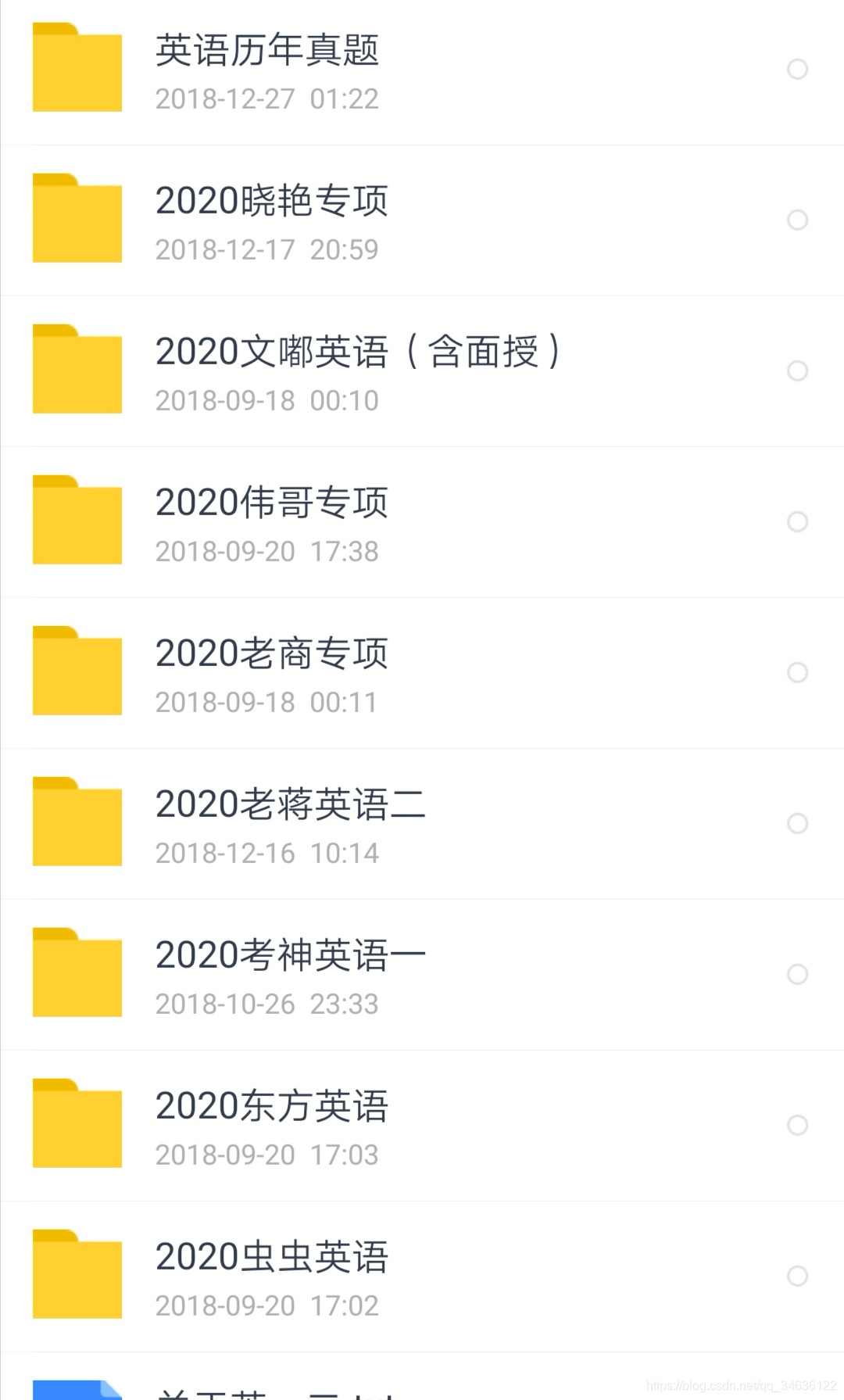This screenshot has width=844, height=1400.
Task: Open the 2020文嘟英语（含面授）folder
Action: [422, 371]
